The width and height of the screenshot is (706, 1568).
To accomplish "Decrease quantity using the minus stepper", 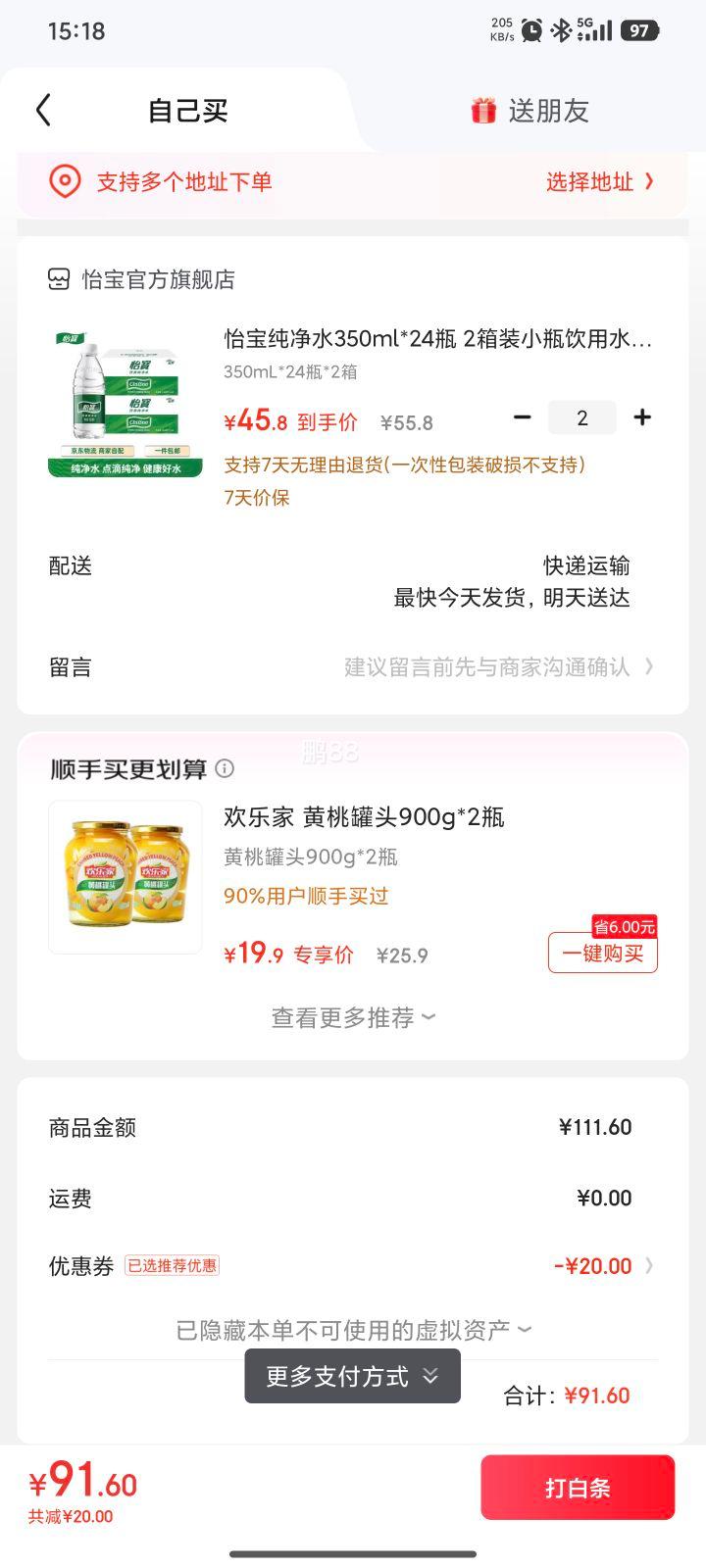I will [523, 416].
